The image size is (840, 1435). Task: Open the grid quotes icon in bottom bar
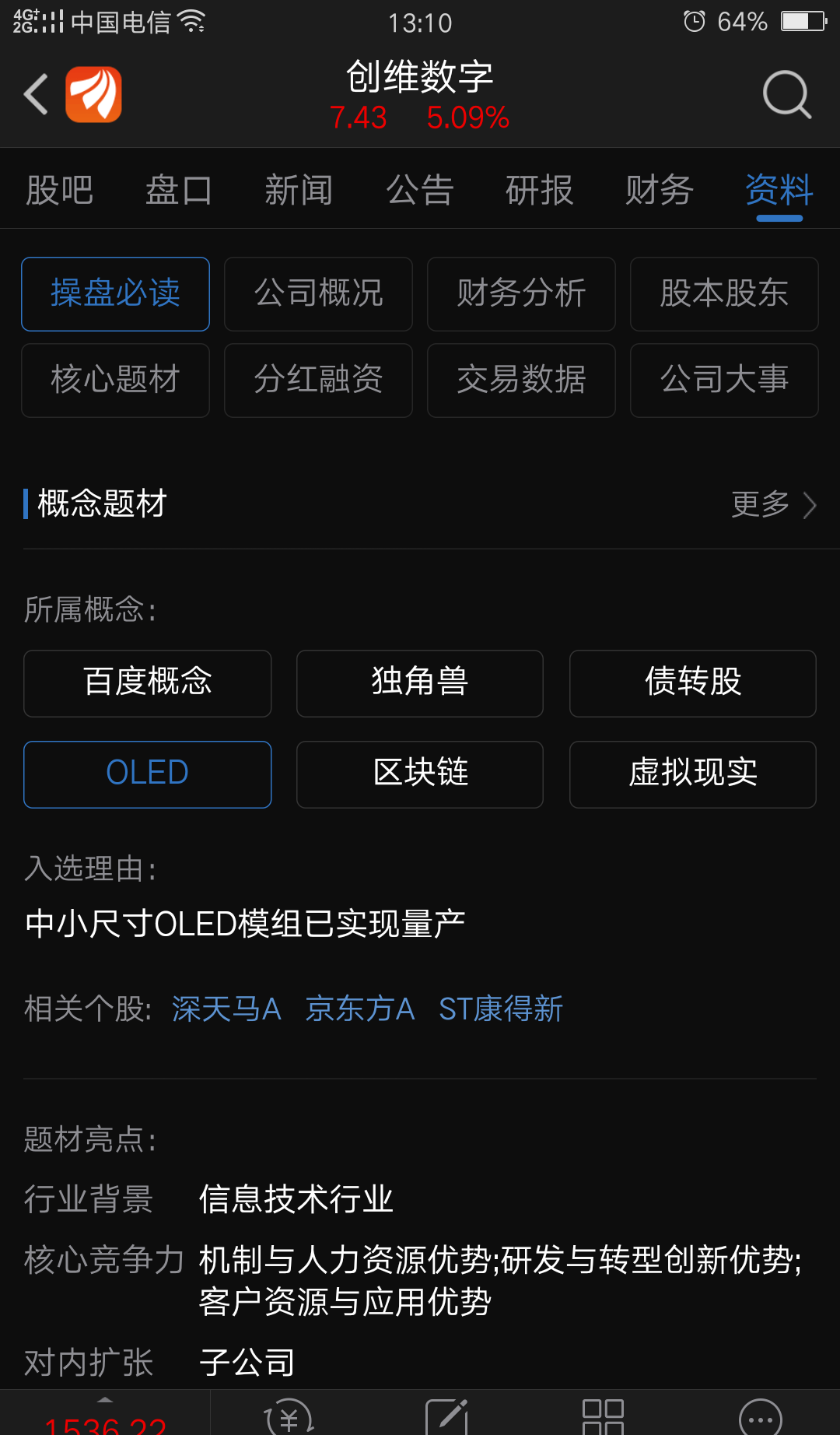[607, 1416]
